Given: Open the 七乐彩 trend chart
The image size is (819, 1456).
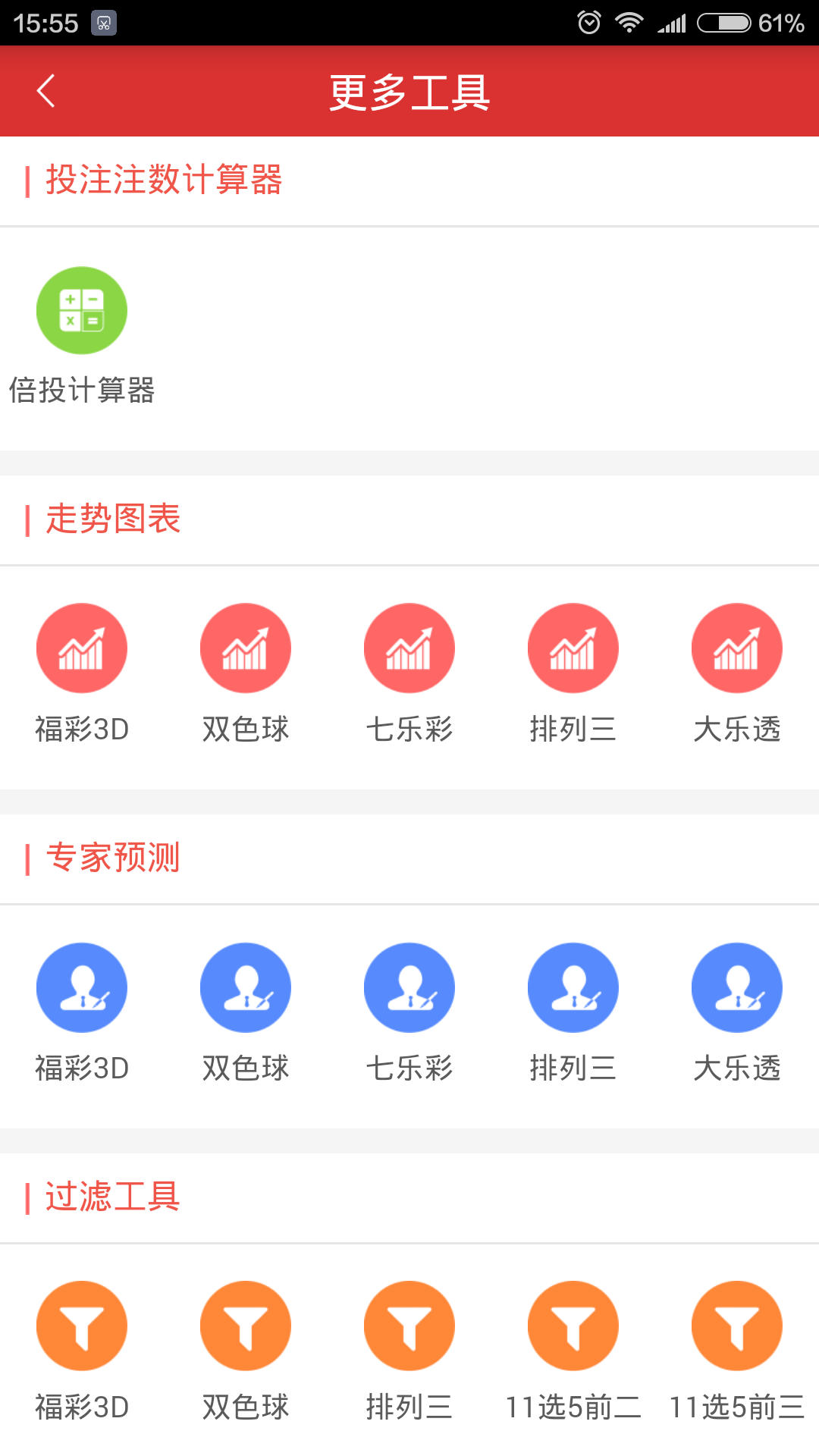Looking at the screenshot, I should click(409, 648).
